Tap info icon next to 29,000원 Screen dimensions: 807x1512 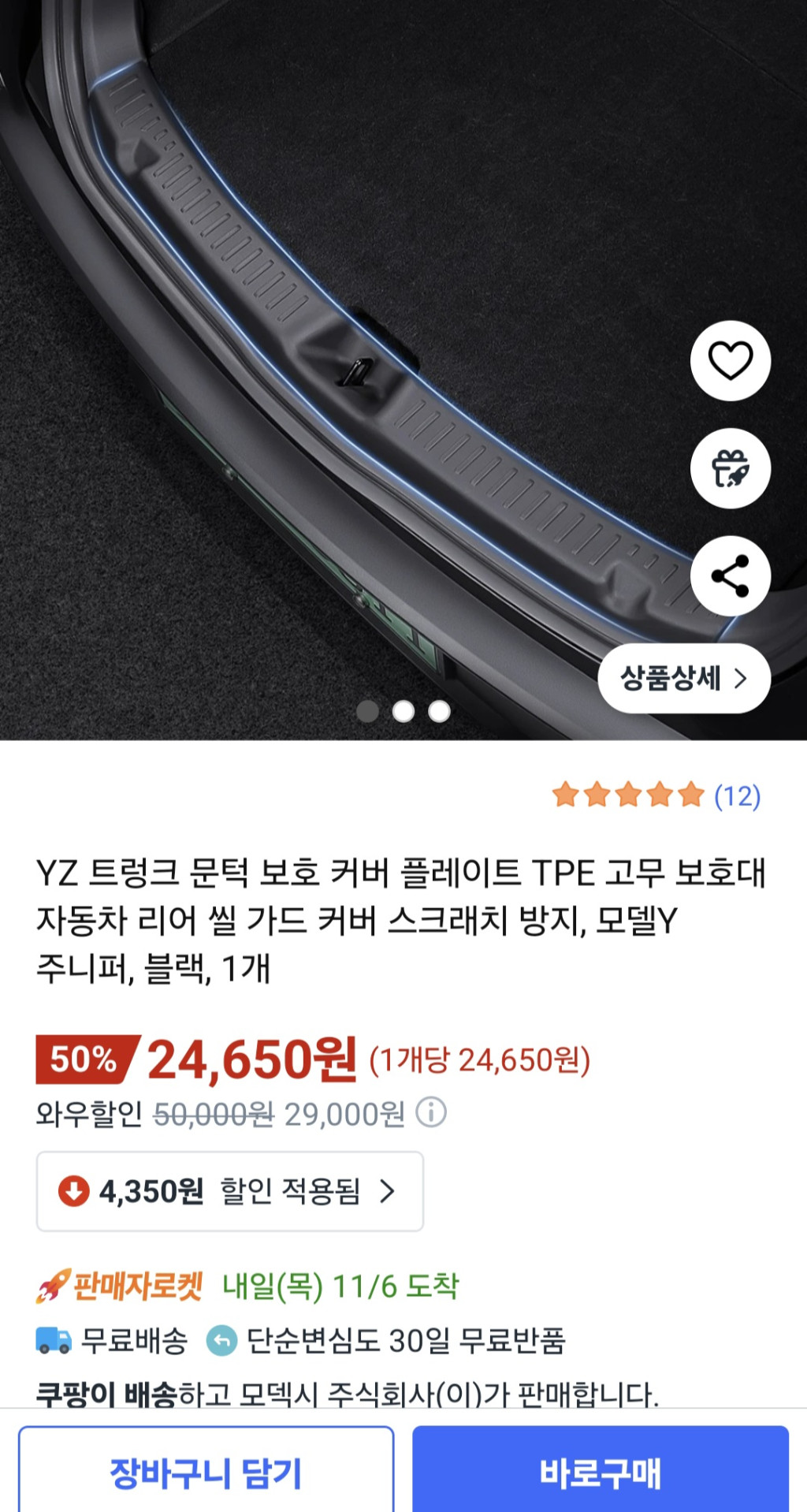pyautogui.click(x=431, y=1112)
